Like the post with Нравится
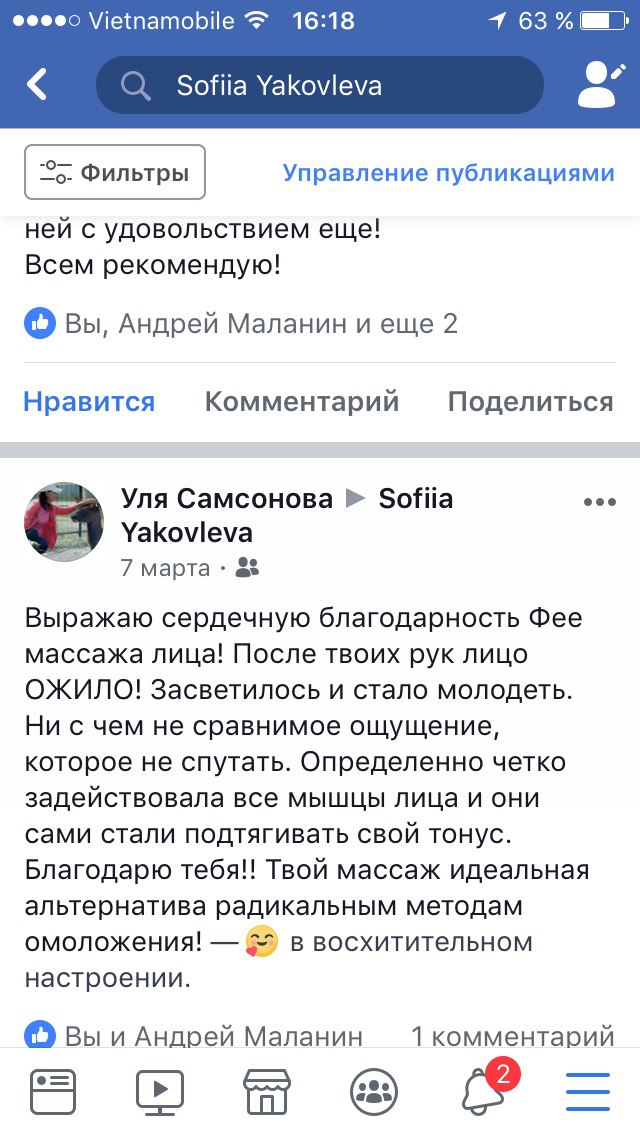The height and width of the screenshot is (1136, 640). click(89, 401)
